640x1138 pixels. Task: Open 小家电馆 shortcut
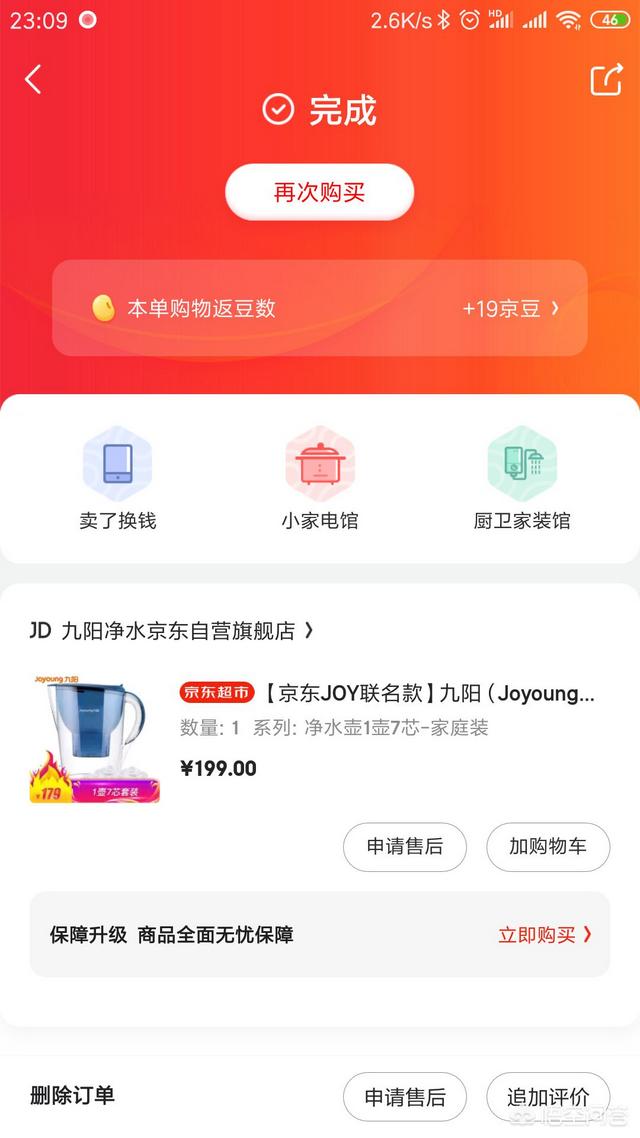(319, 480)
